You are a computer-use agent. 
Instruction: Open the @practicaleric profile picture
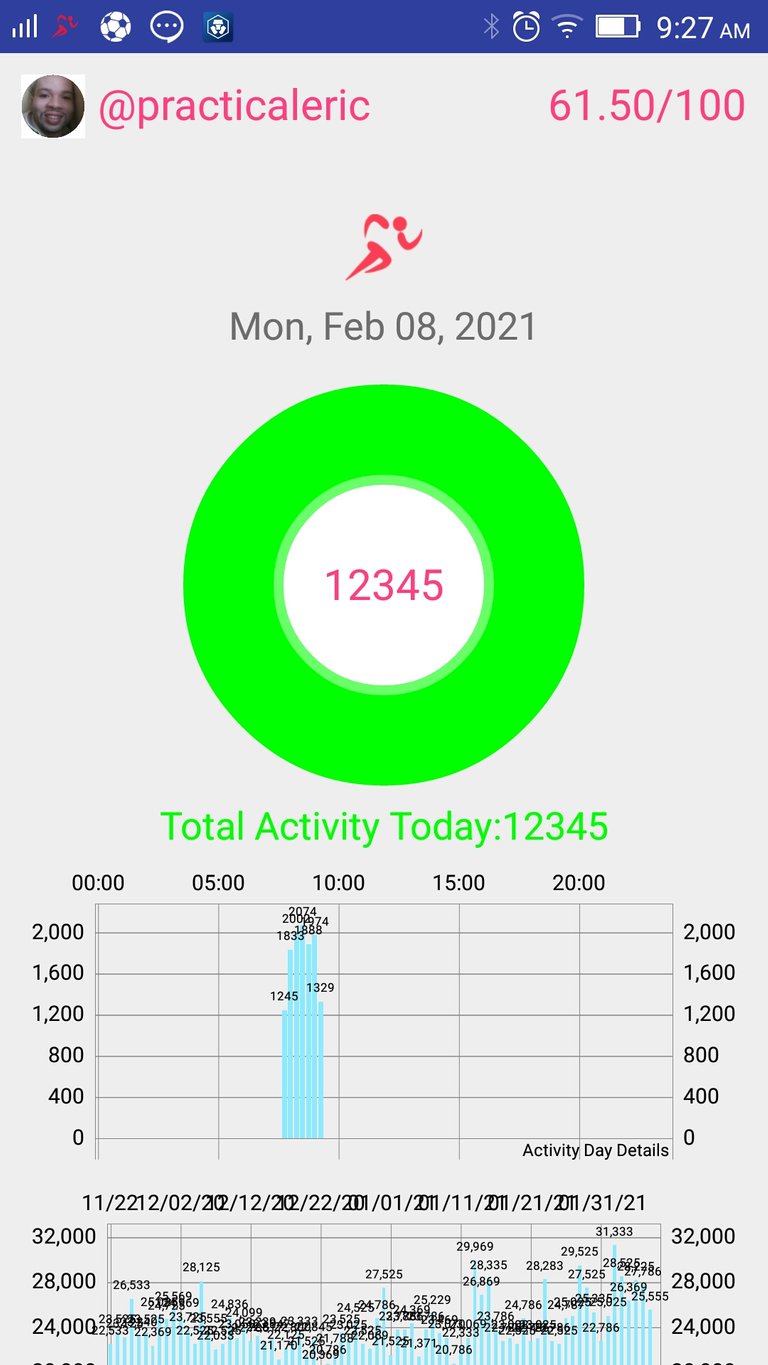(53, 106)
